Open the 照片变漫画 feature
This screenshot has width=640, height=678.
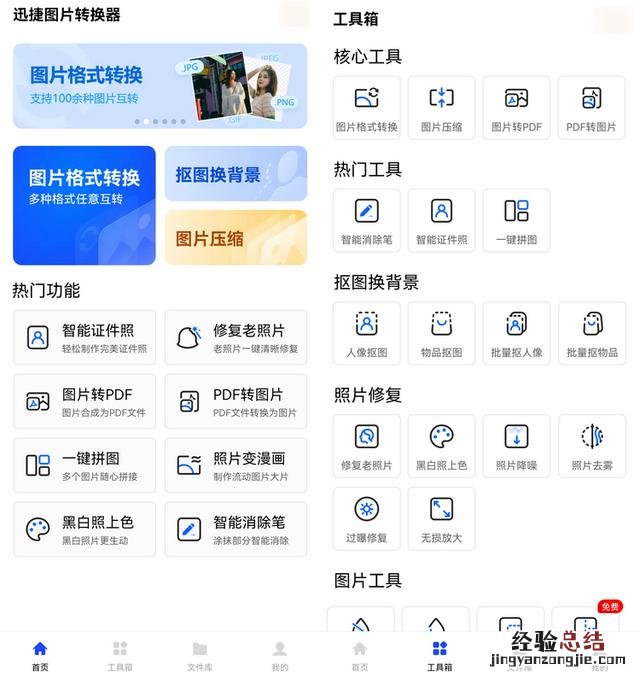pos(236,465)
